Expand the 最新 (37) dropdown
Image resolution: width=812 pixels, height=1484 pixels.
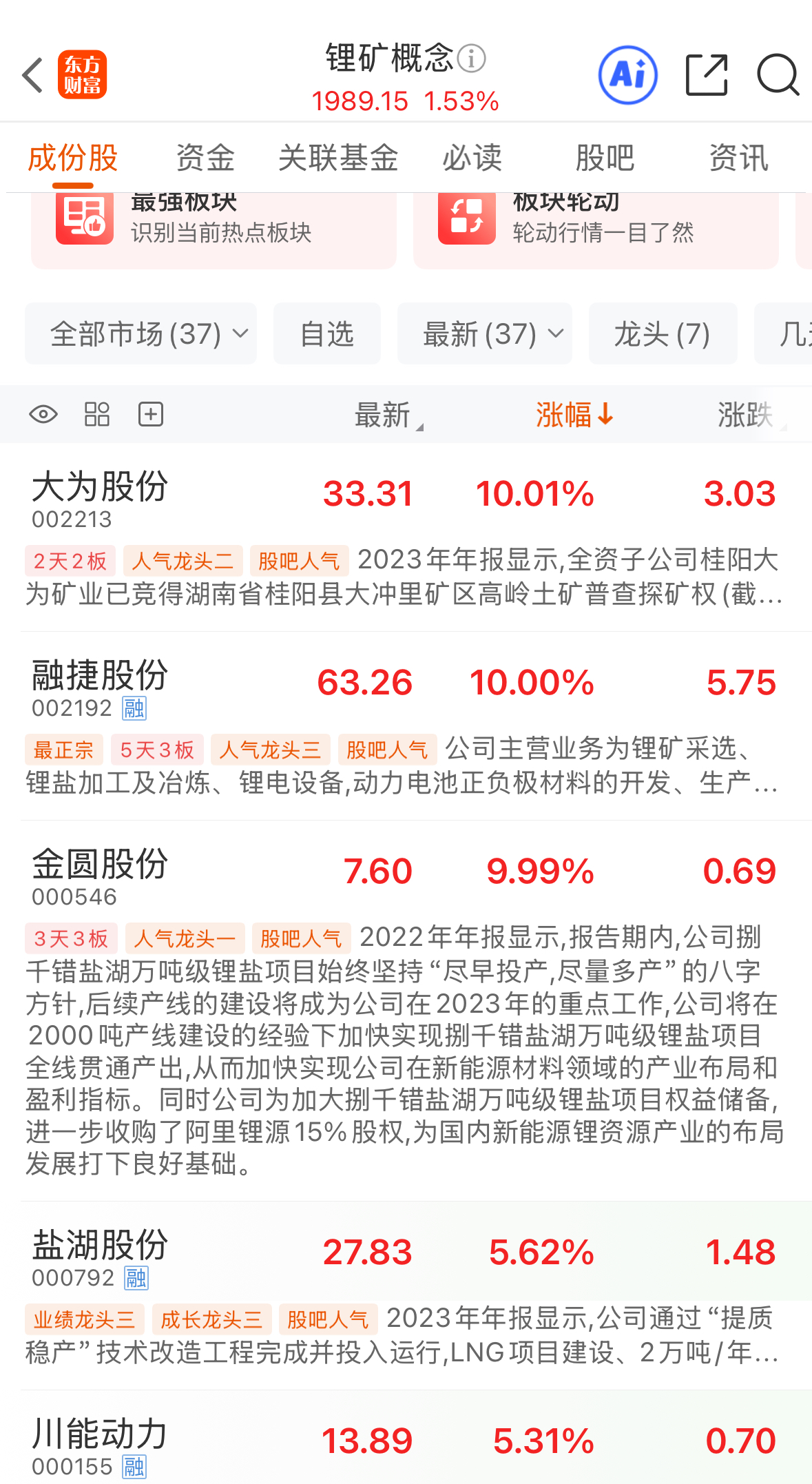(485, 334)
